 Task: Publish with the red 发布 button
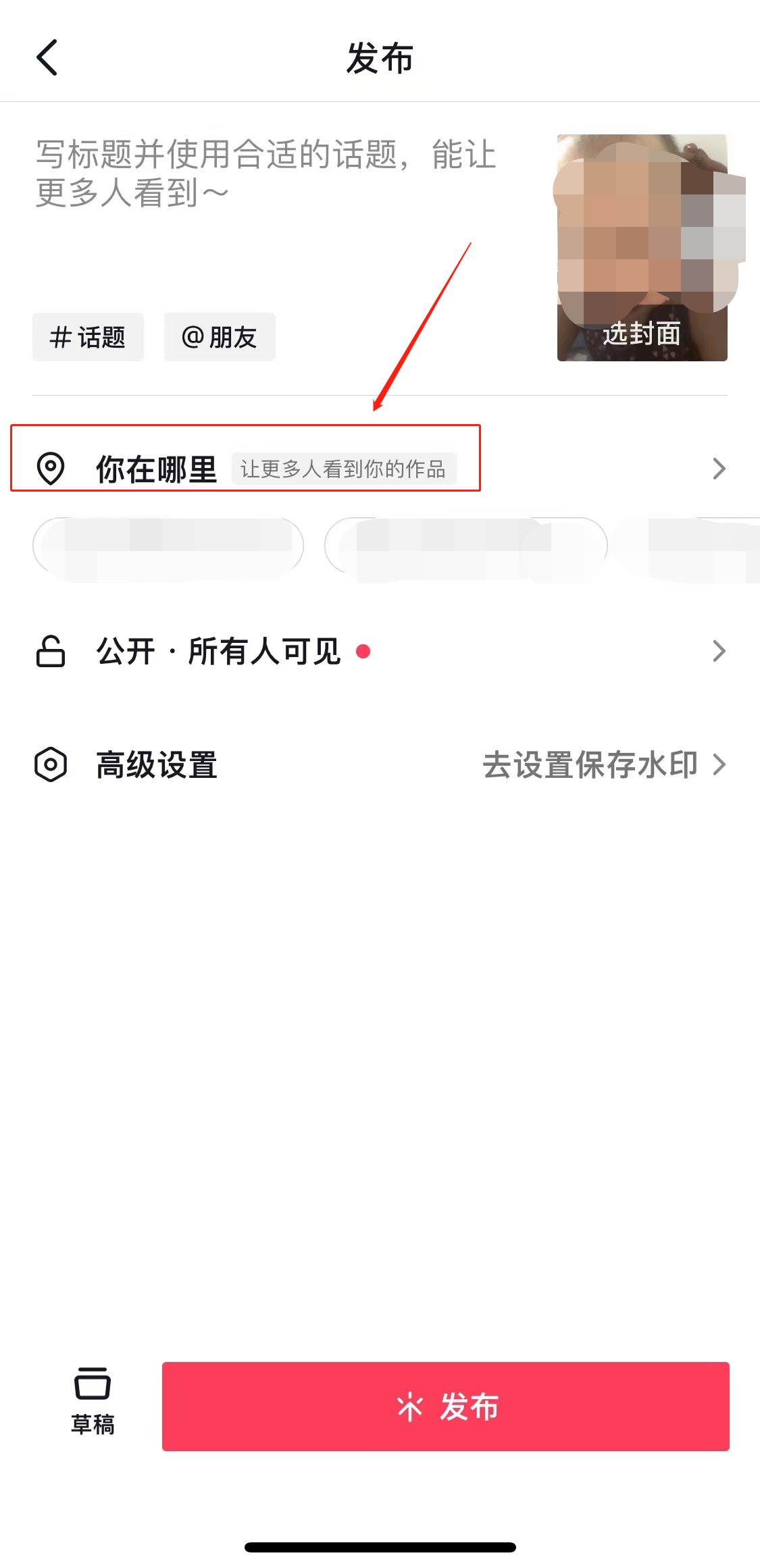tap(445, 1407)
